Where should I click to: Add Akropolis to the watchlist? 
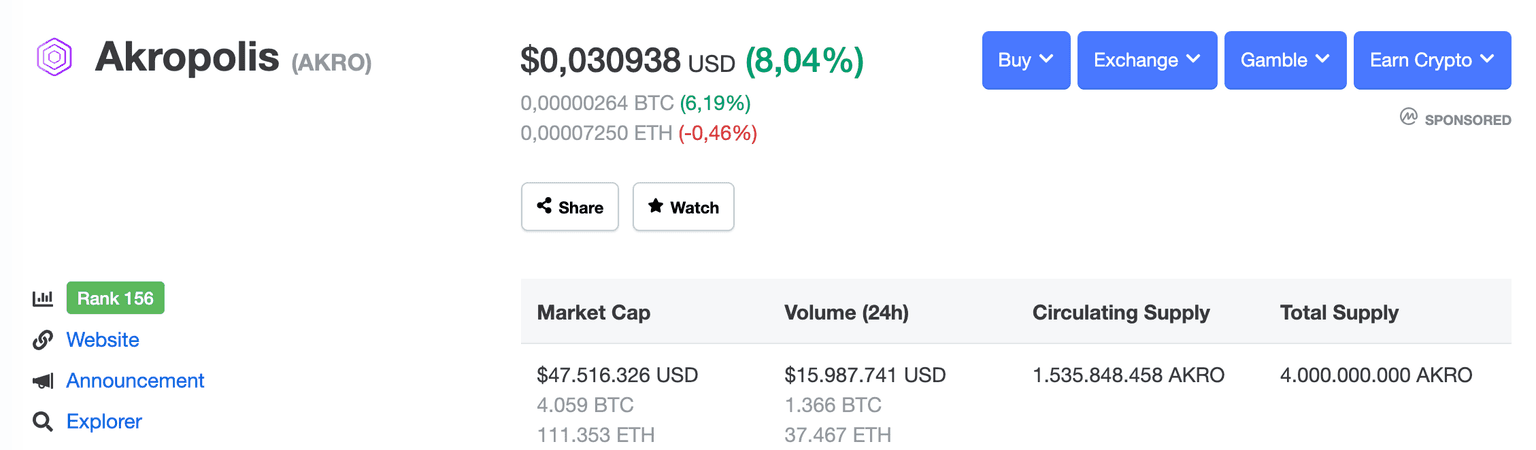tap(683, 207)
